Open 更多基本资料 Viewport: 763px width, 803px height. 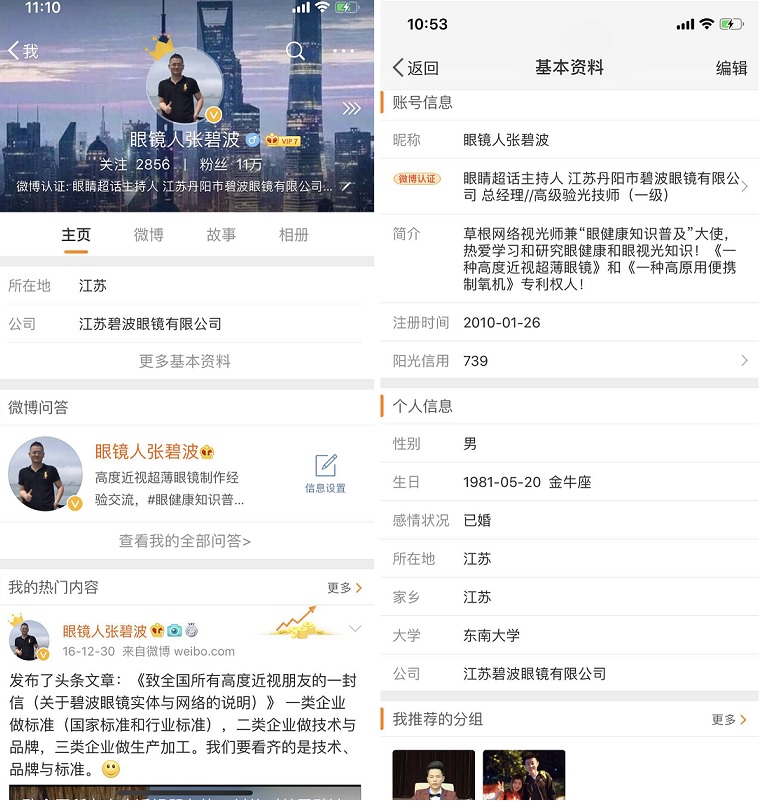185,361
